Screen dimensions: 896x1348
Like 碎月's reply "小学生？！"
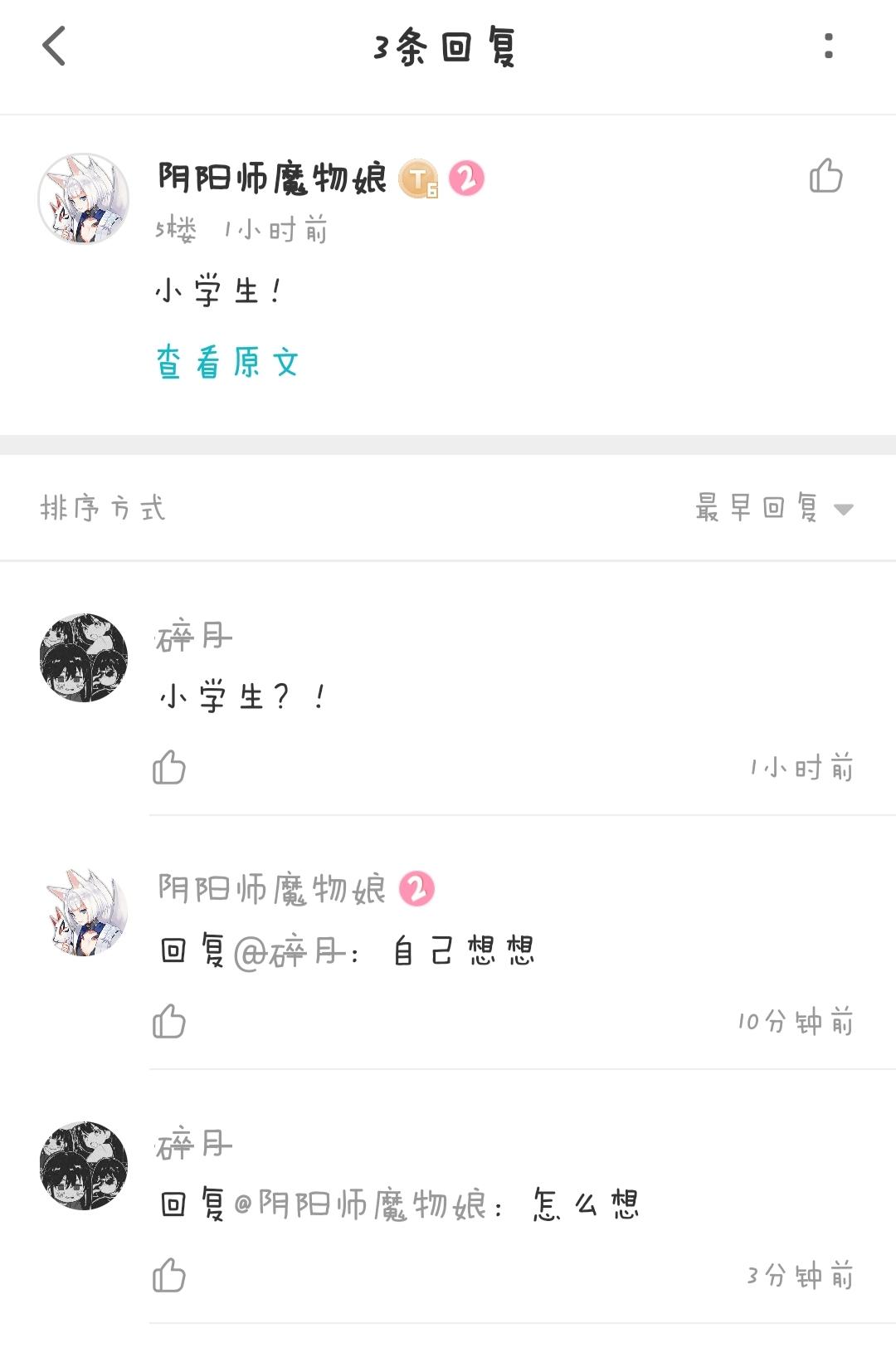coord(169,768)
